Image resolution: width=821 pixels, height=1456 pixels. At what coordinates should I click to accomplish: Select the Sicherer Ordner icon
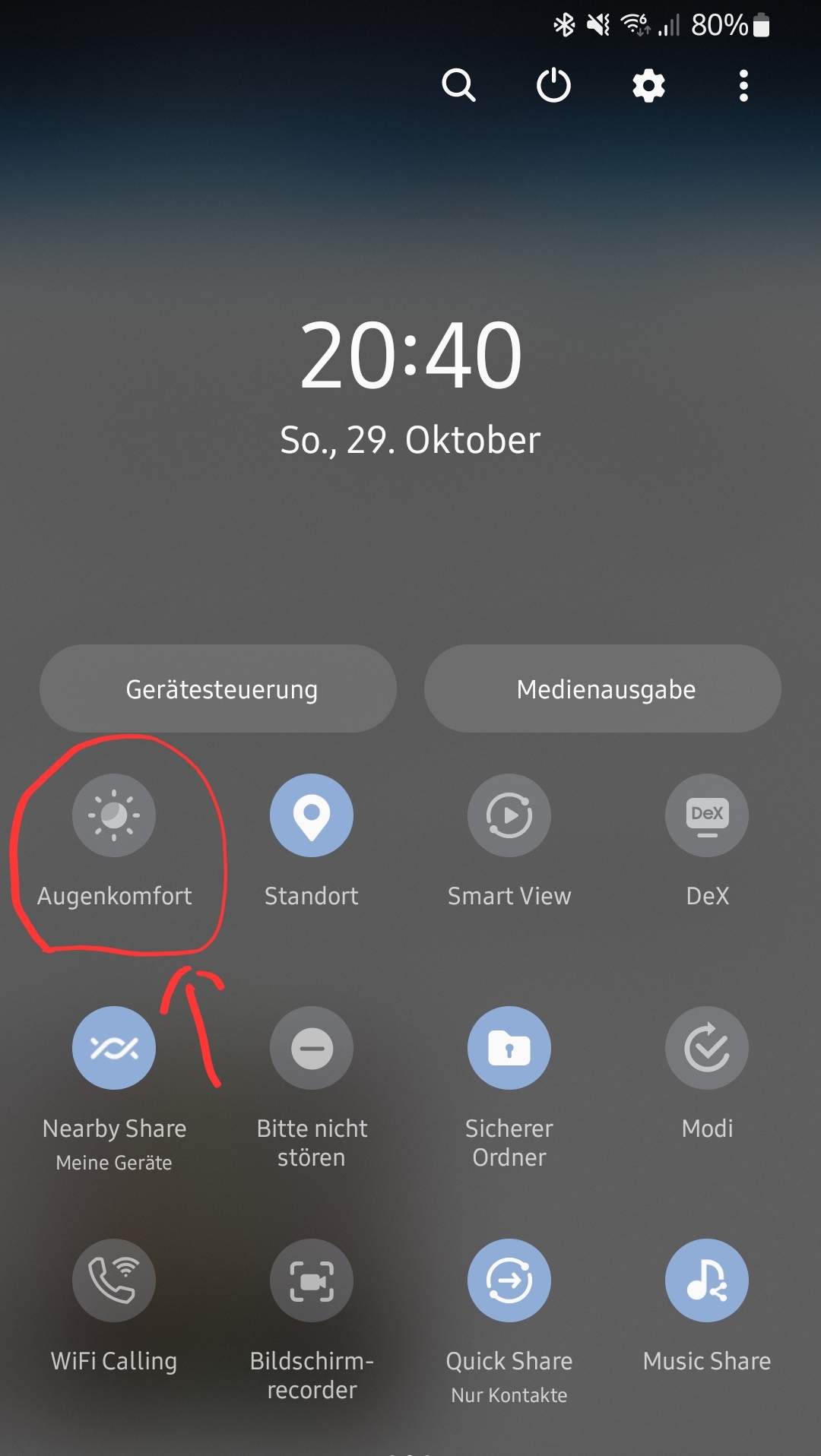click(509, 1047)
